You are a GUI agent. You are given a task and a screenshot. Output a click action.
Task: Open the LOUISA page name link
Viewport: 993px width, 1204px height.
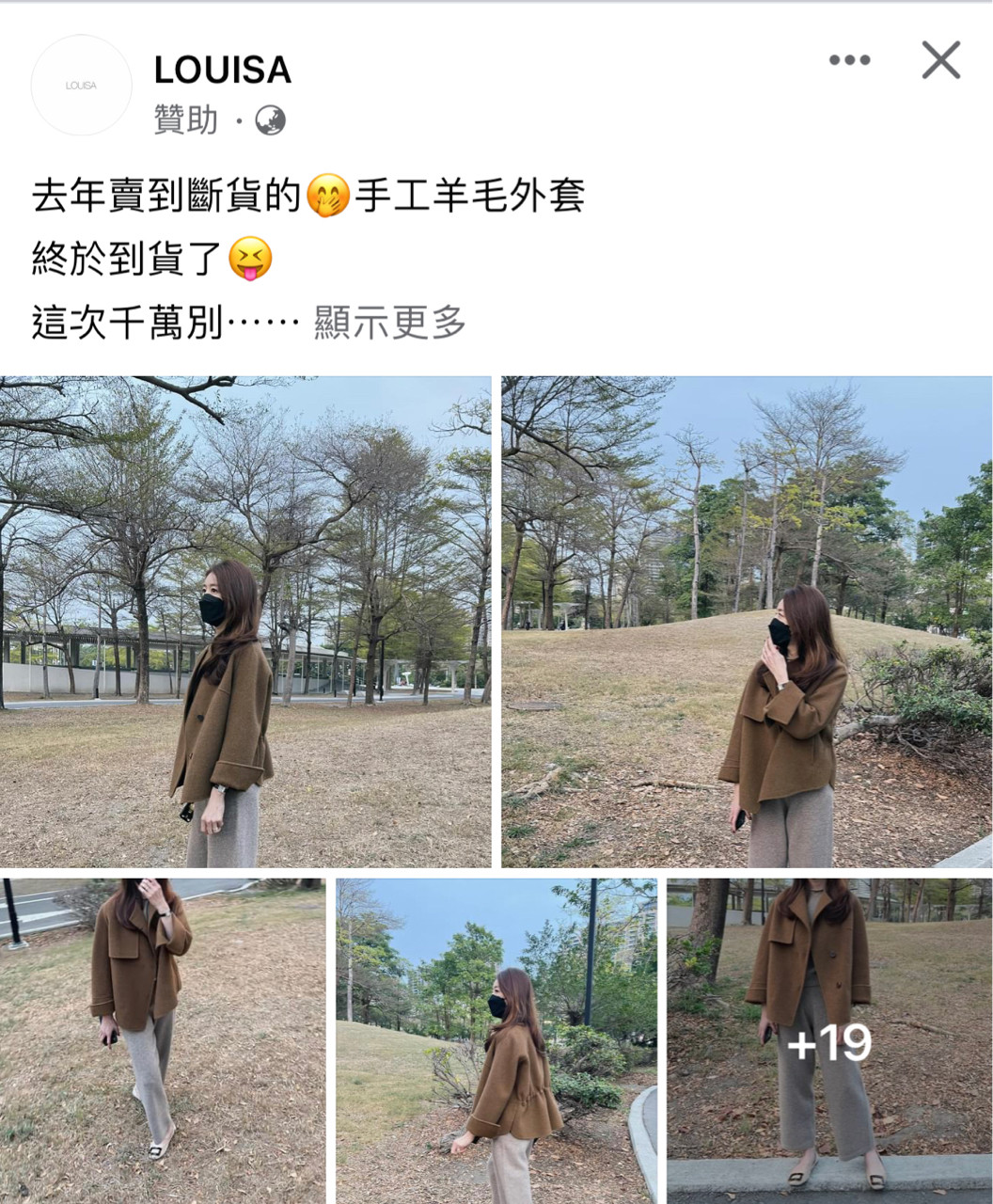tap(223, 70)
